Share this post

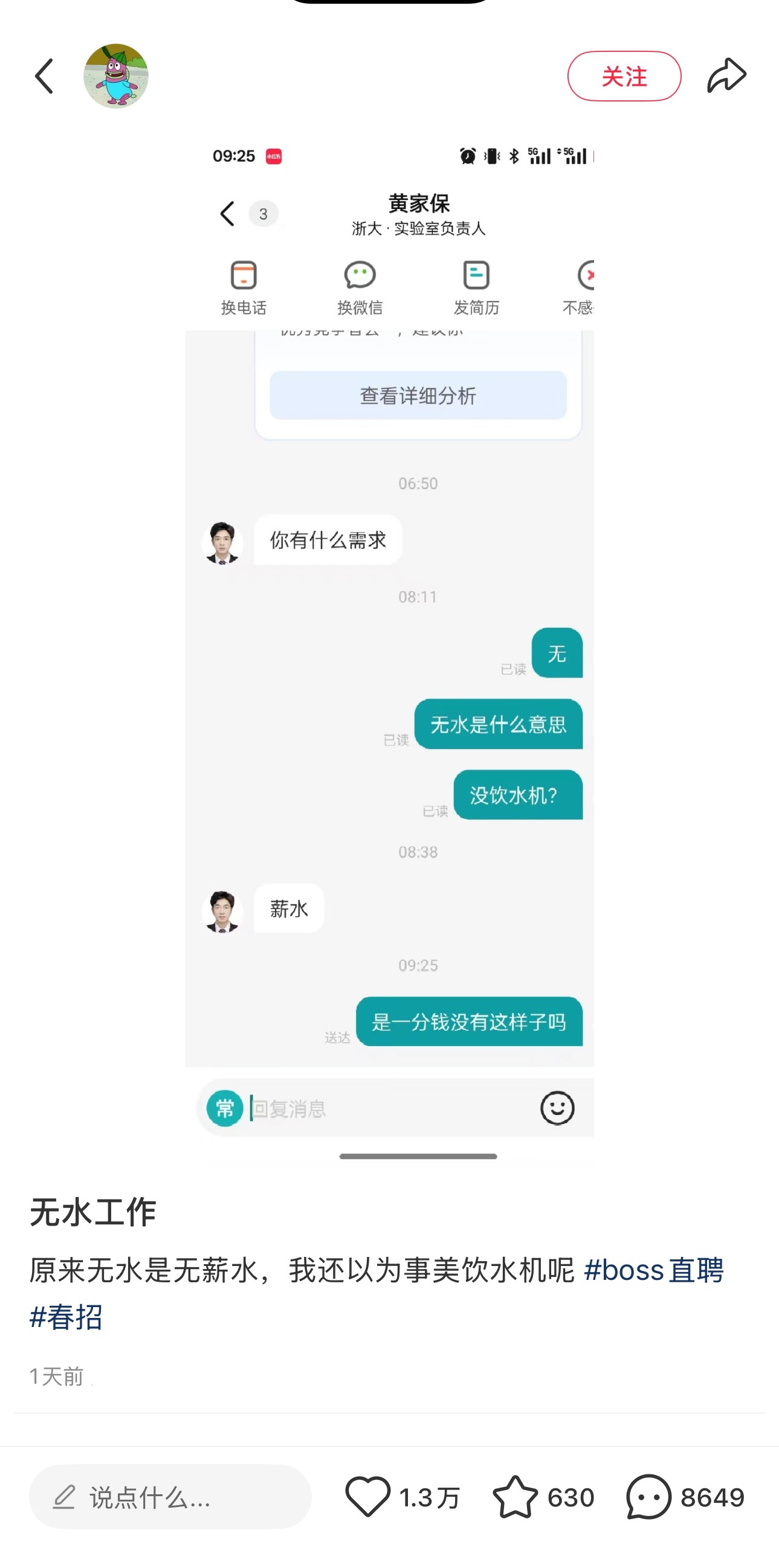click(x=726, y=76)
